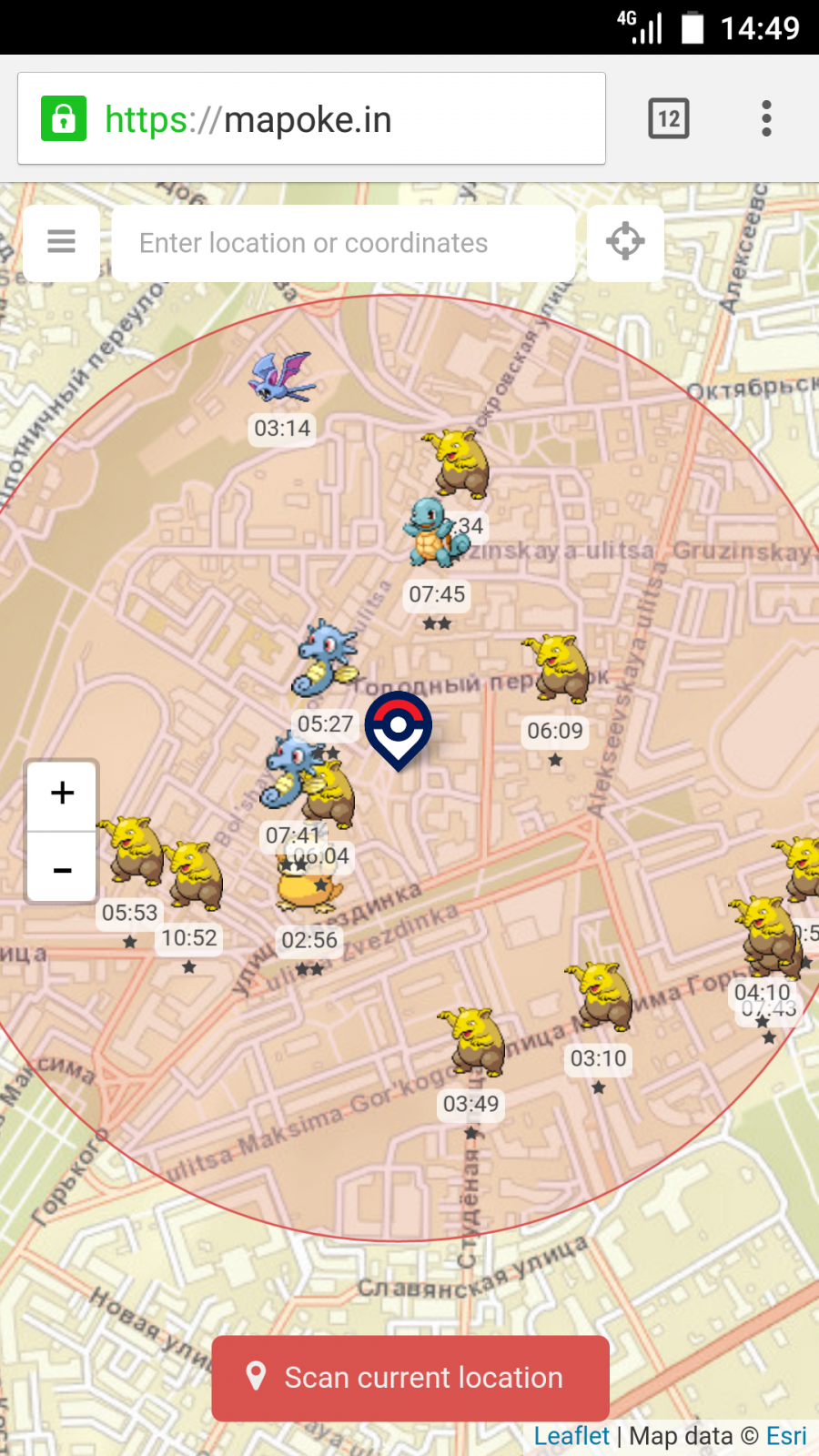819x1456 pixels.
Task: Scan current location
Action: pos(410,1378)
